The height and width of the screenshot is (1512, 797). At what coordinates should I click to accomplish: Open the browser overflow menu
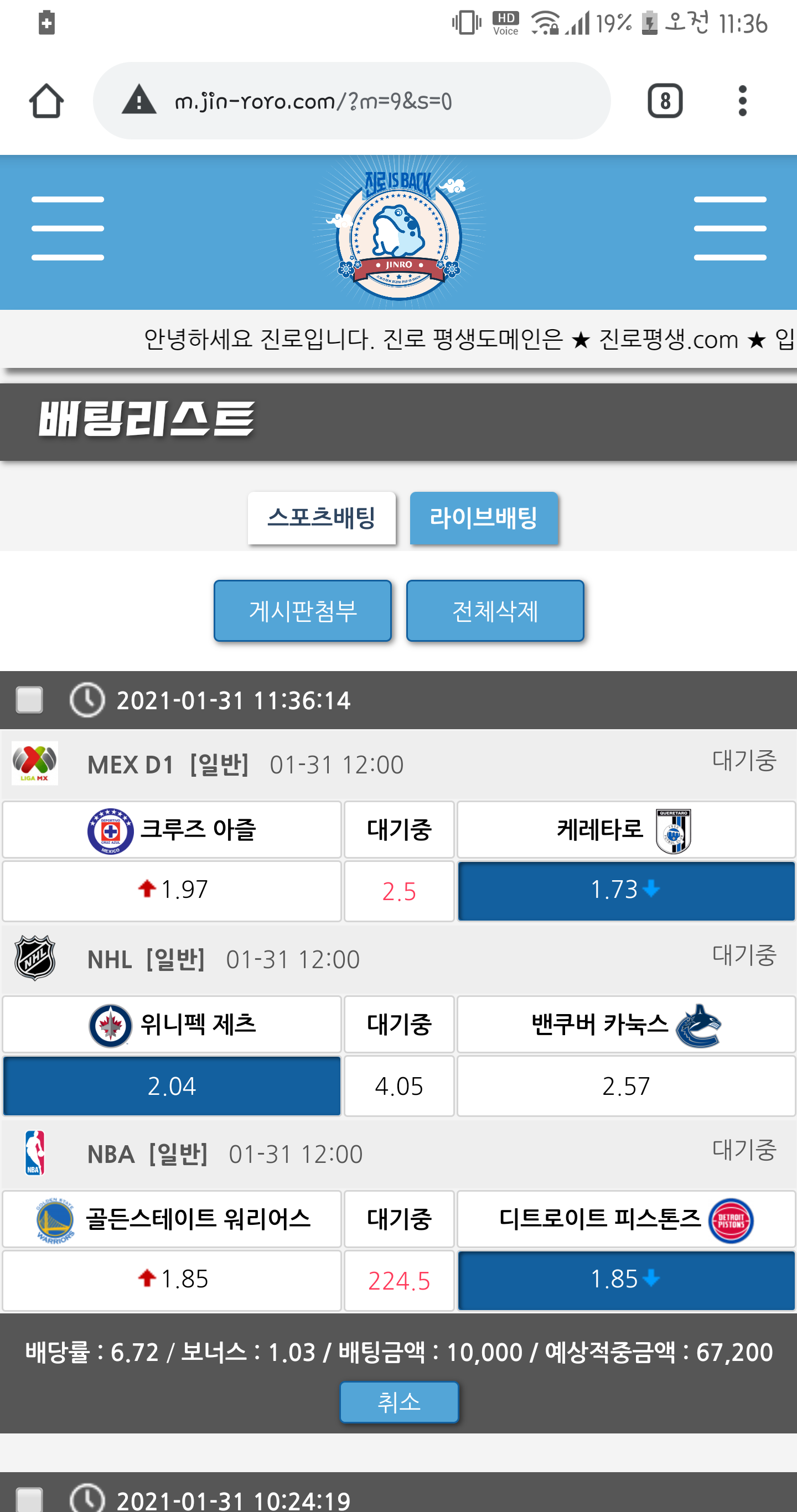742,101
